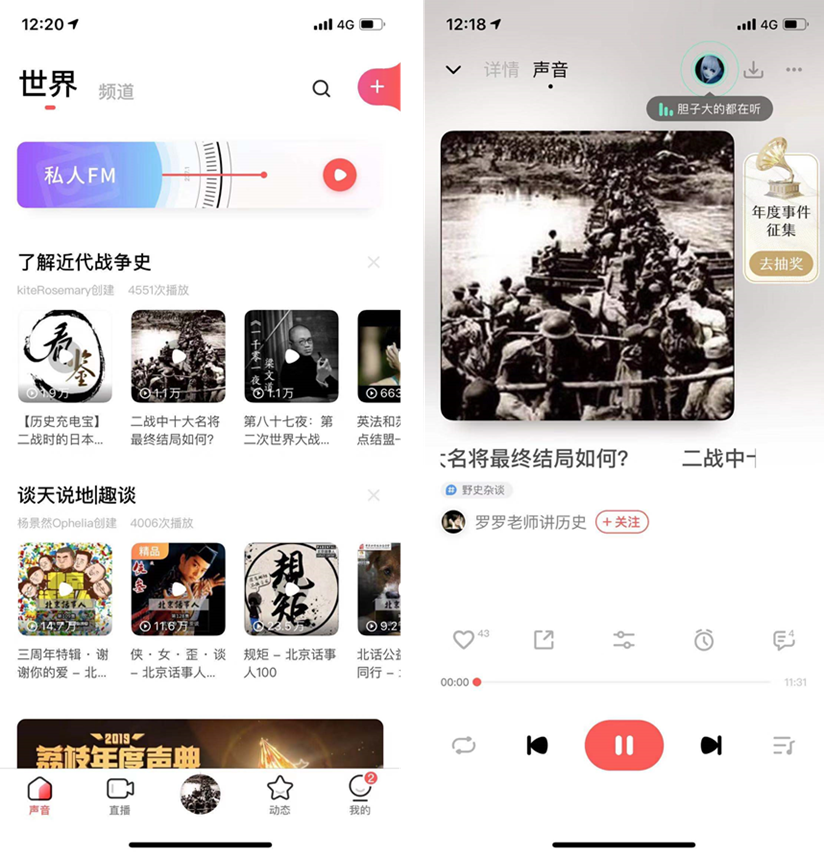The image size is (824, 856).
Task: Tap 去抽奖 on the 年度事件征集 card
Action: 781,264
